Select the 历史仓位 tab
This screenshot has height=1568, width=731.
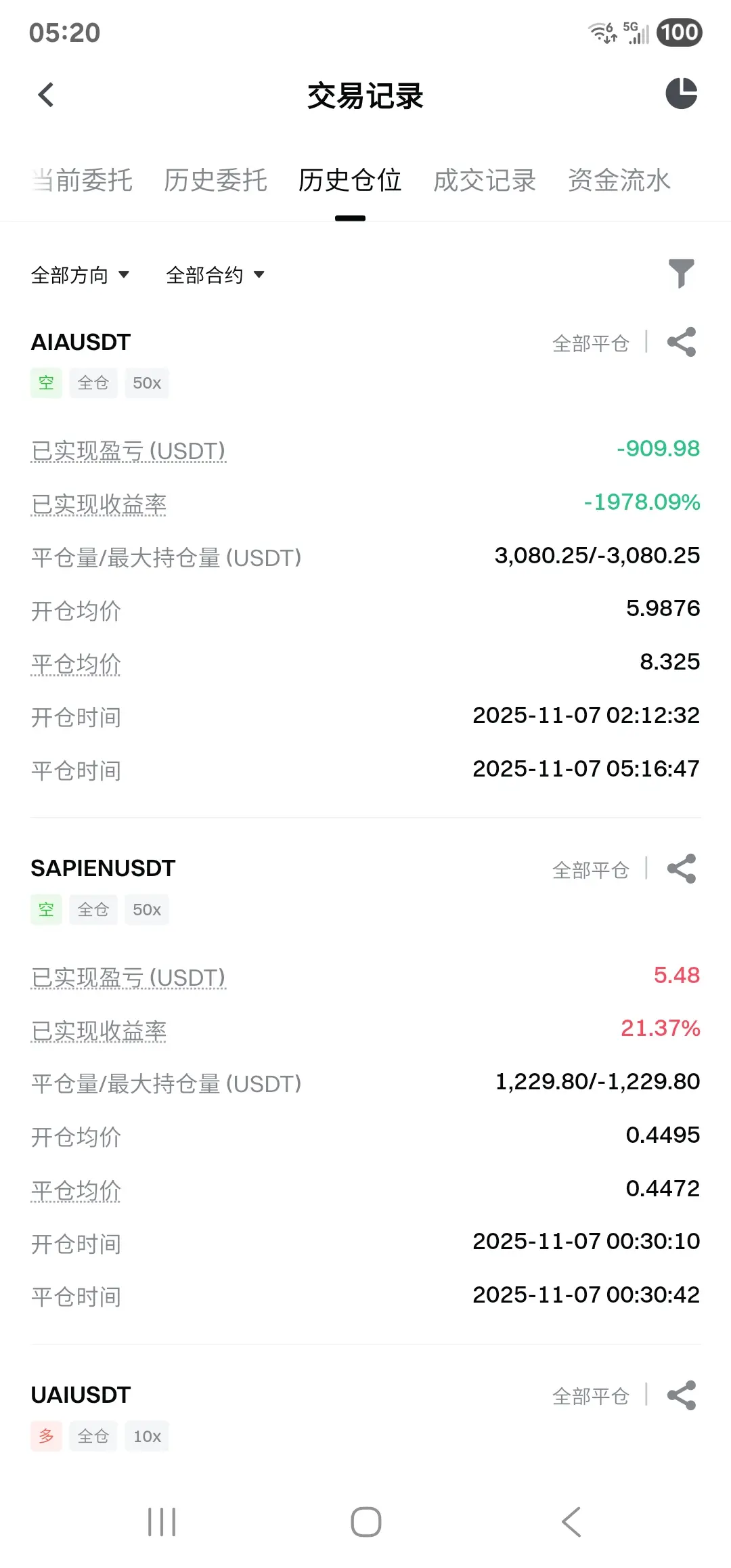point(350,180)
